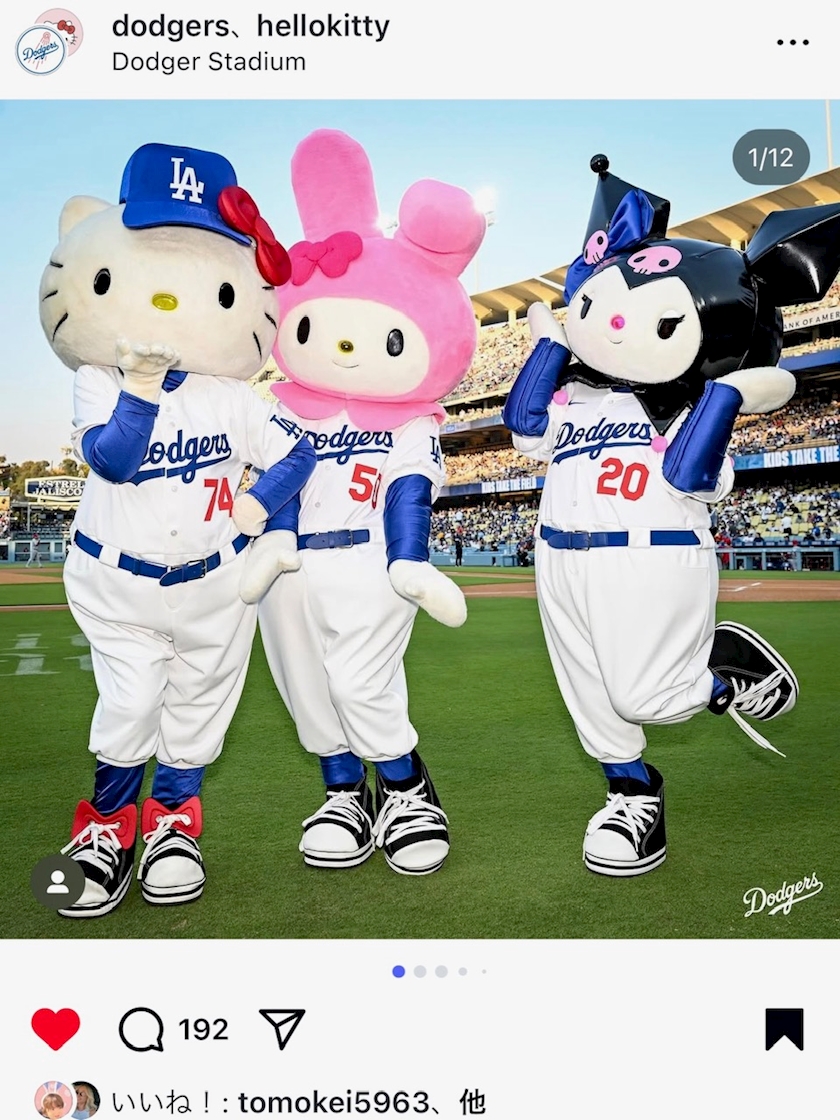Image resolution: width=840 pixels, height=1120 pixels.
Task: Open the comments on this post
Action: coord(141,1029)
